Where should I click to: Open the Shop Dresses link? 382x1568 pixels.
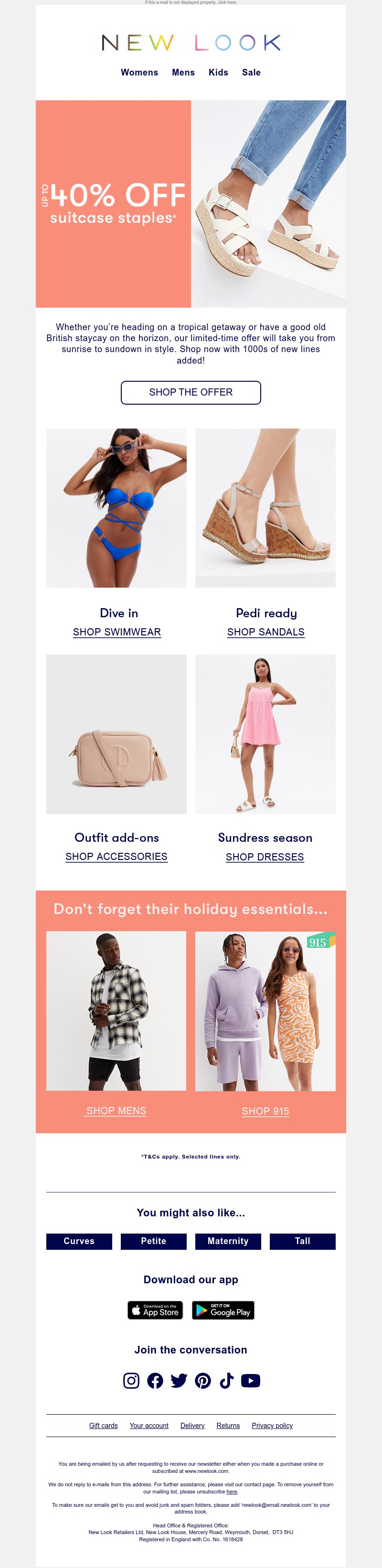(x=265, y=857)
